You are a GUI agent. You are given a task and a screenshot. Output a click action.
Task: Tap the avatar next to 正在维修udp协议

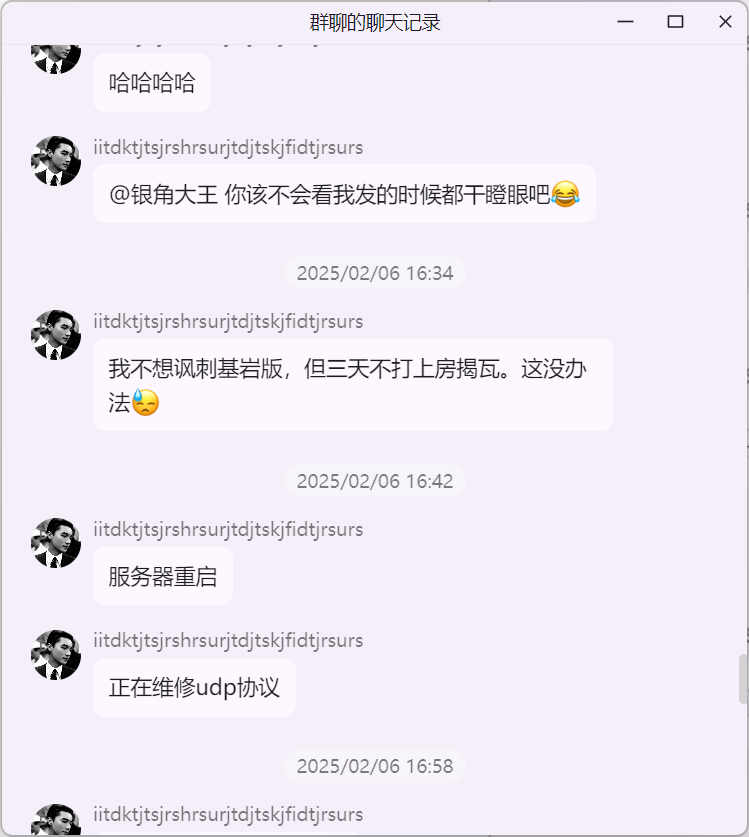[56, 655]
